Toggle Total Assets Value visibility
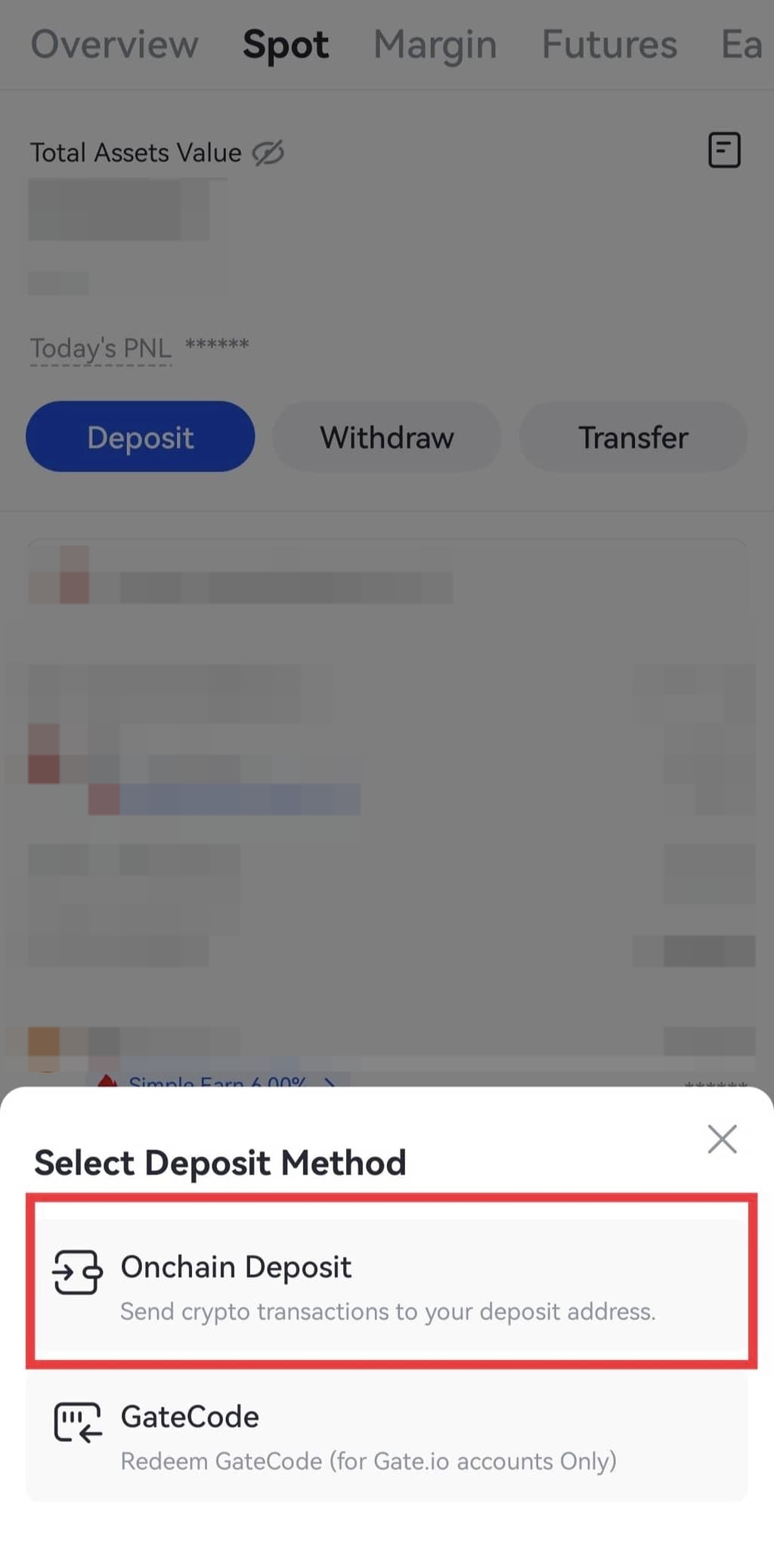This screenshot has width=774, height=1568. pos(268,153)
